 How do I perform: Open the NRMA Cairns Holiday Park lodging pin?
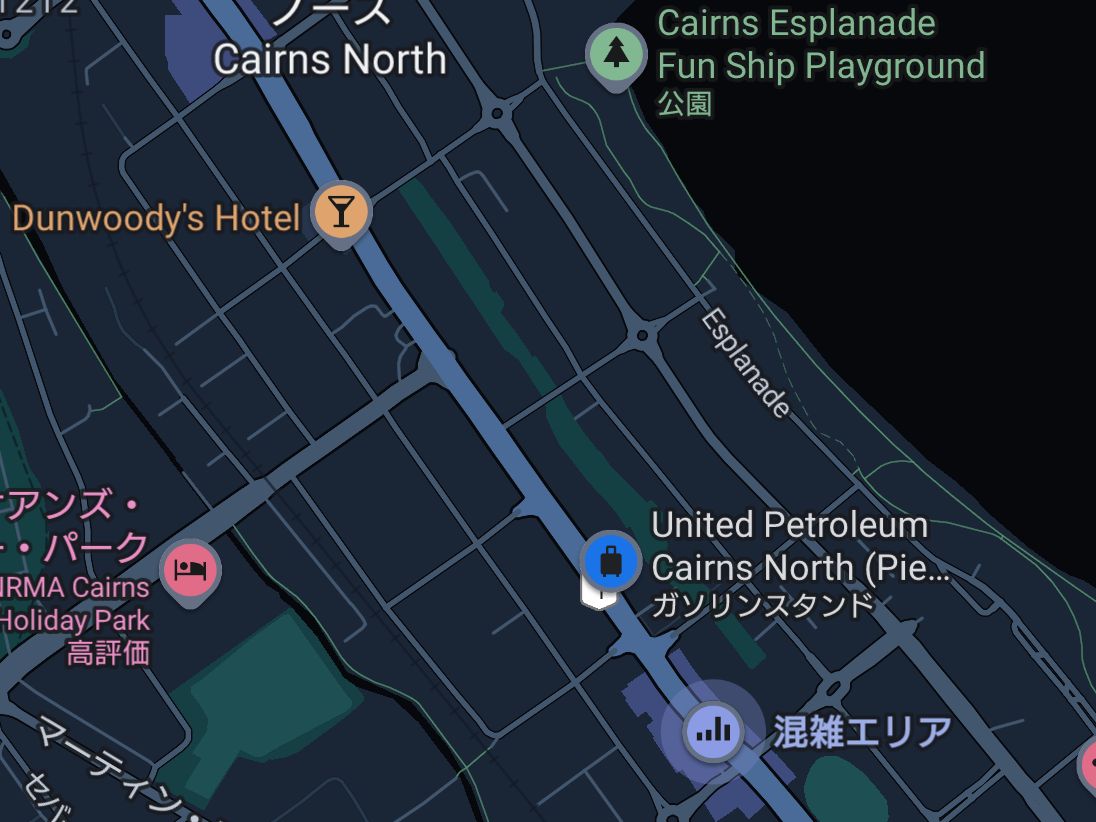190,570
